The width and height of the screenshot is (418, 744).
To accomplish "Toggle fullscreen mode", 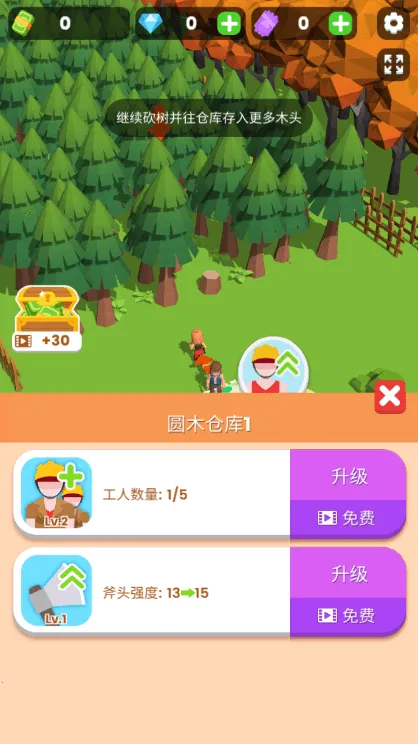I will (x=393, y=65).
